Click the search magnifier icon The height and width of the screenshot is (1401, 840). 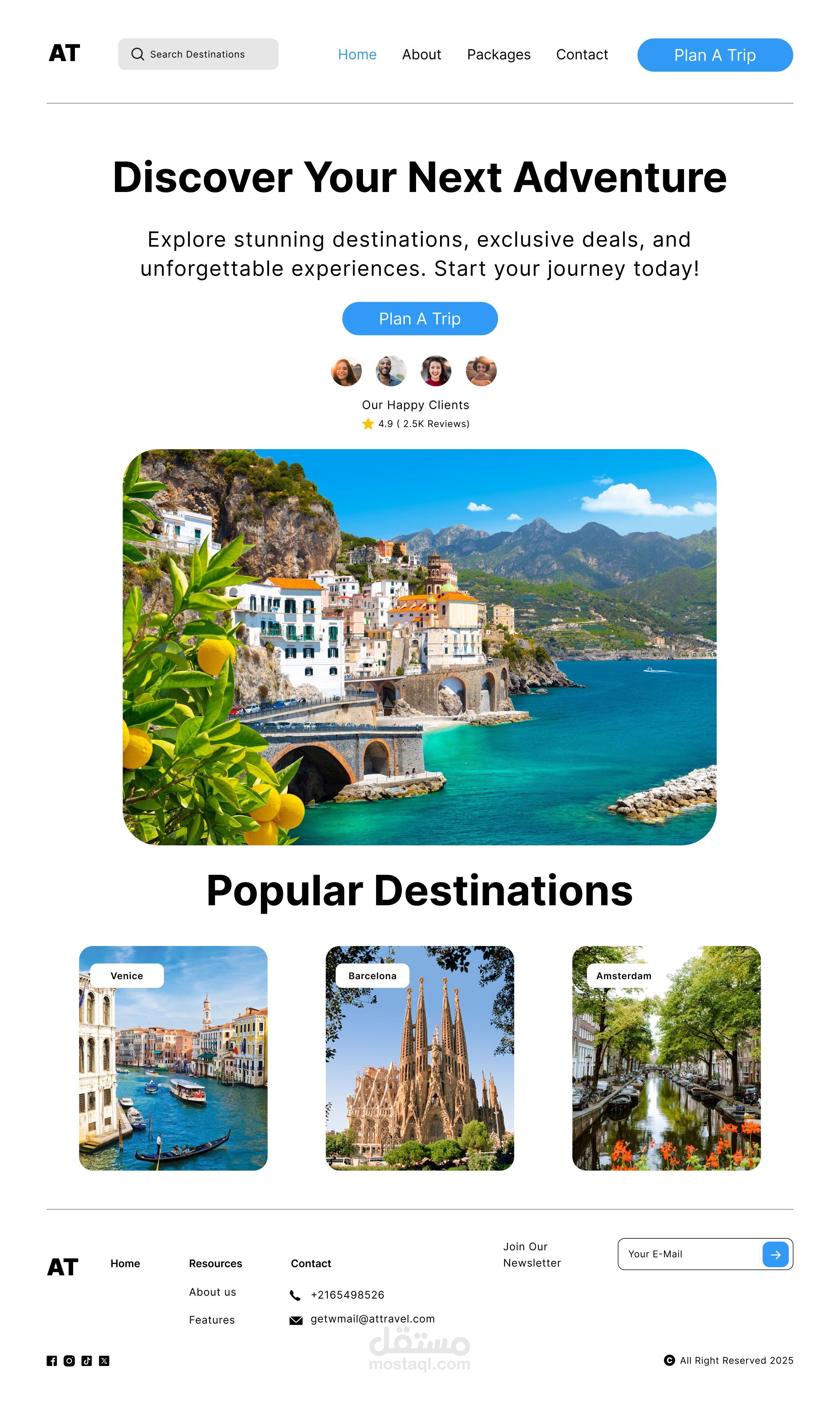(x=137, y=54)
